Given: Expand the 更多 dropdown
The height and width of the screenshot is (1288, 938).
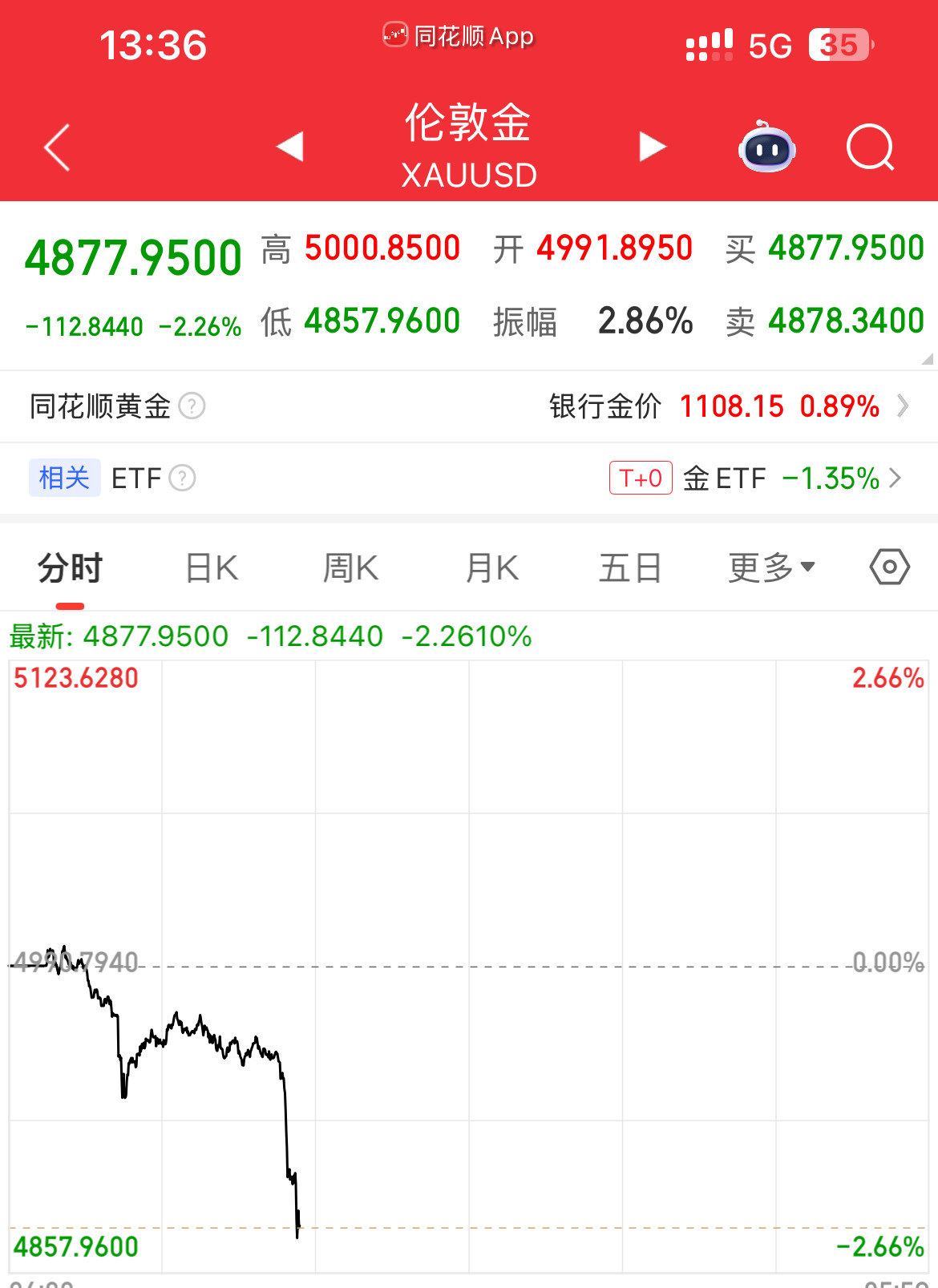Looking at the screenshot, I should [771, 568].
